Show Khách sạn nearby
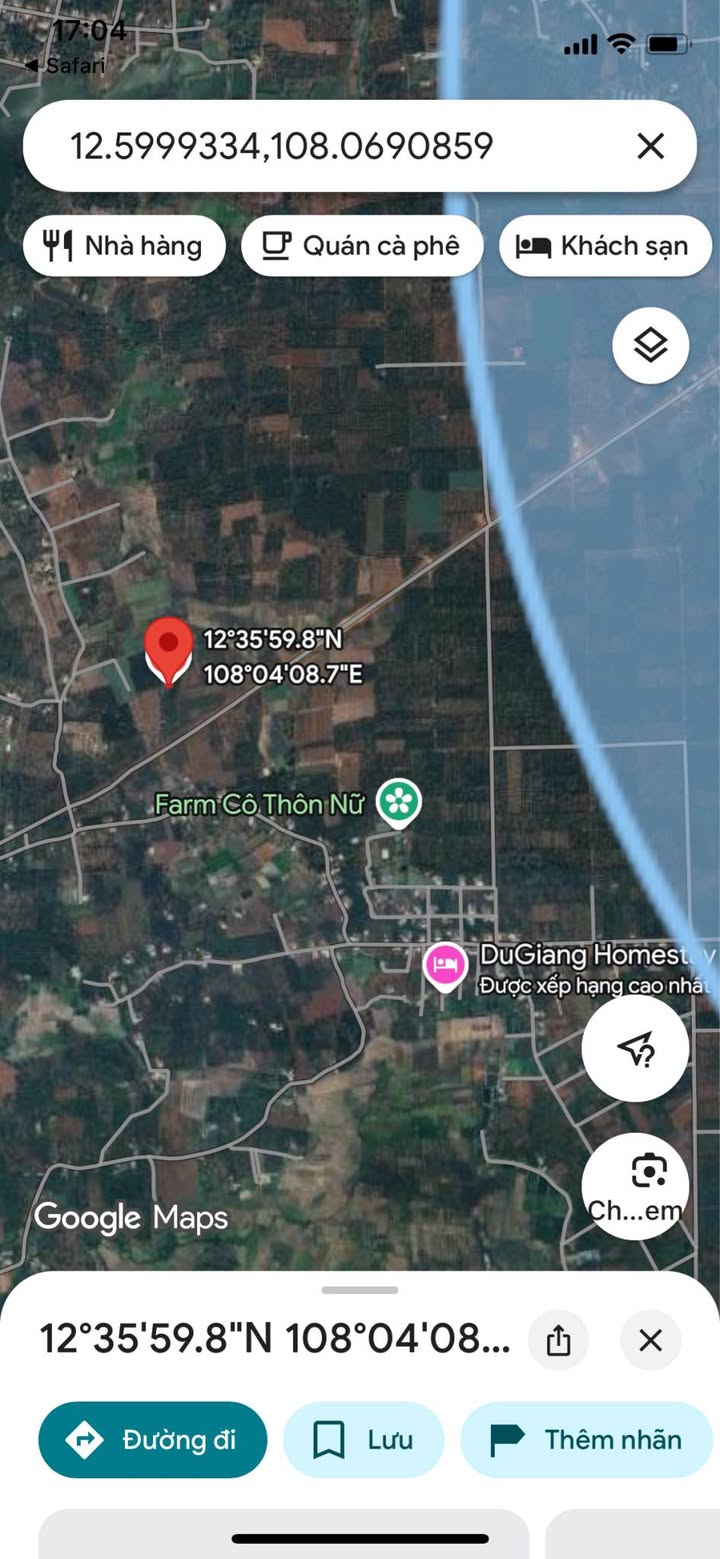The height and width of the screenshot is (1559, 720). (x=605, y=246)
